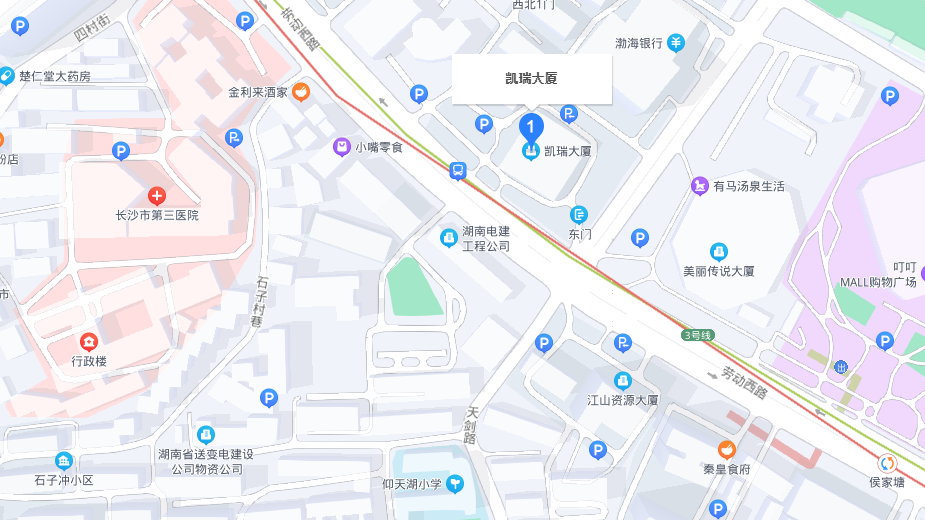The height and width of the screenshot is (520, 925).
Task: Select 湖南省送变电建设公司物资公司 marker
Action: point(205,435)
